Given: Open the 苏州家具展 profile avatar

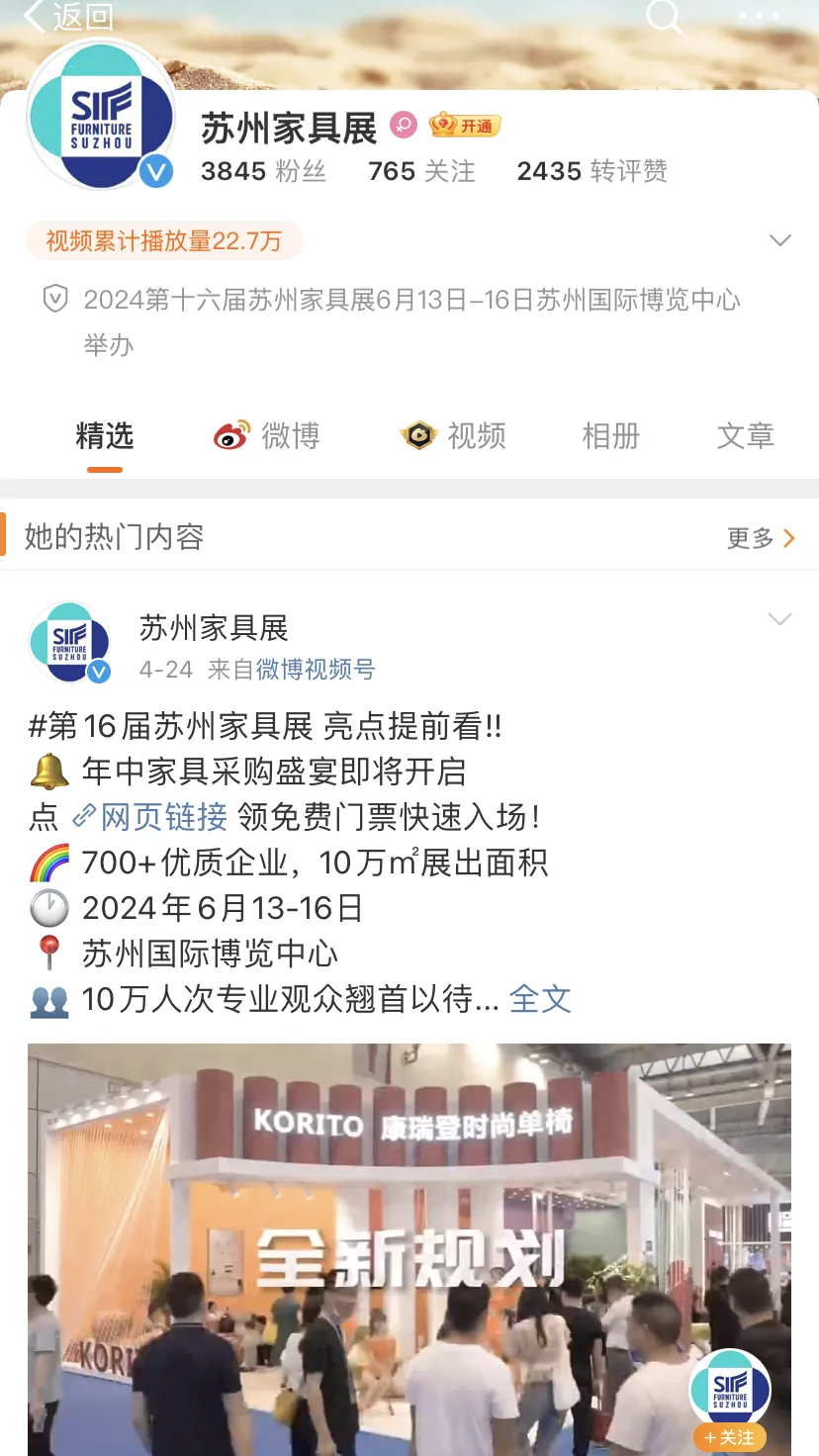Looking at the screenshot, I should (x=101, y=117).
